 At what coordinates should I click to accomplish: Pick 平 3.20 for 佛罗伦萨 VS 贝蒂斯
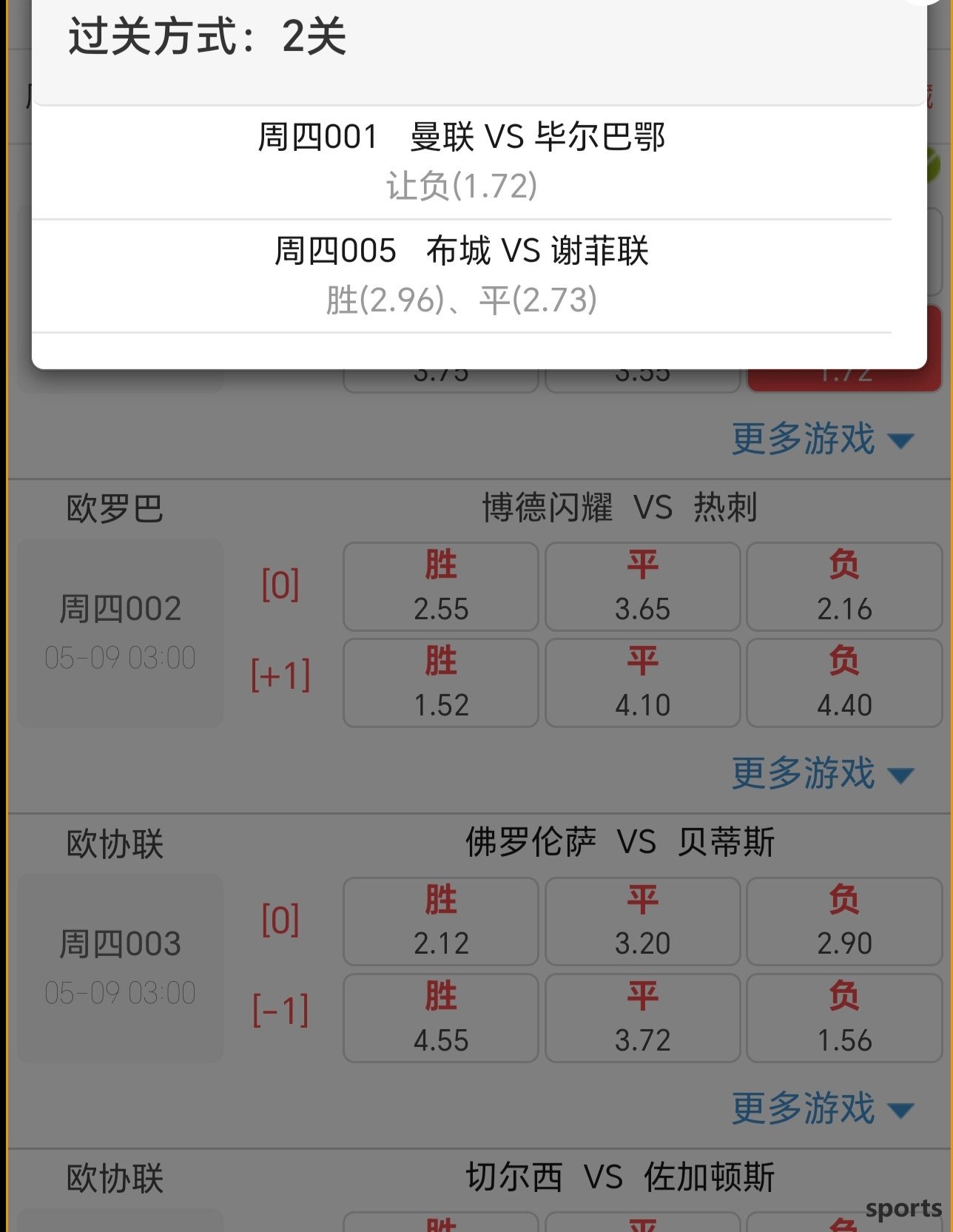point(642,921)
